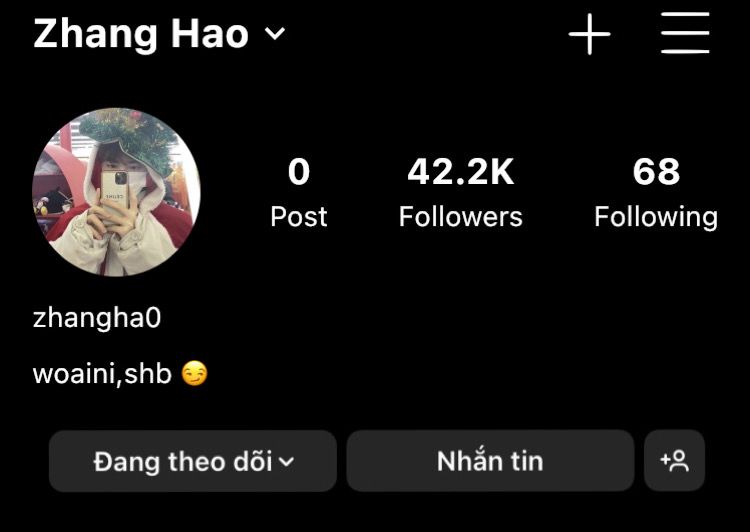Image resolution: width=750 pixels, height=532 pixels.
Task: Open the 42.2K Followers list
Action: pyautogui.click(x=460, y=192)
